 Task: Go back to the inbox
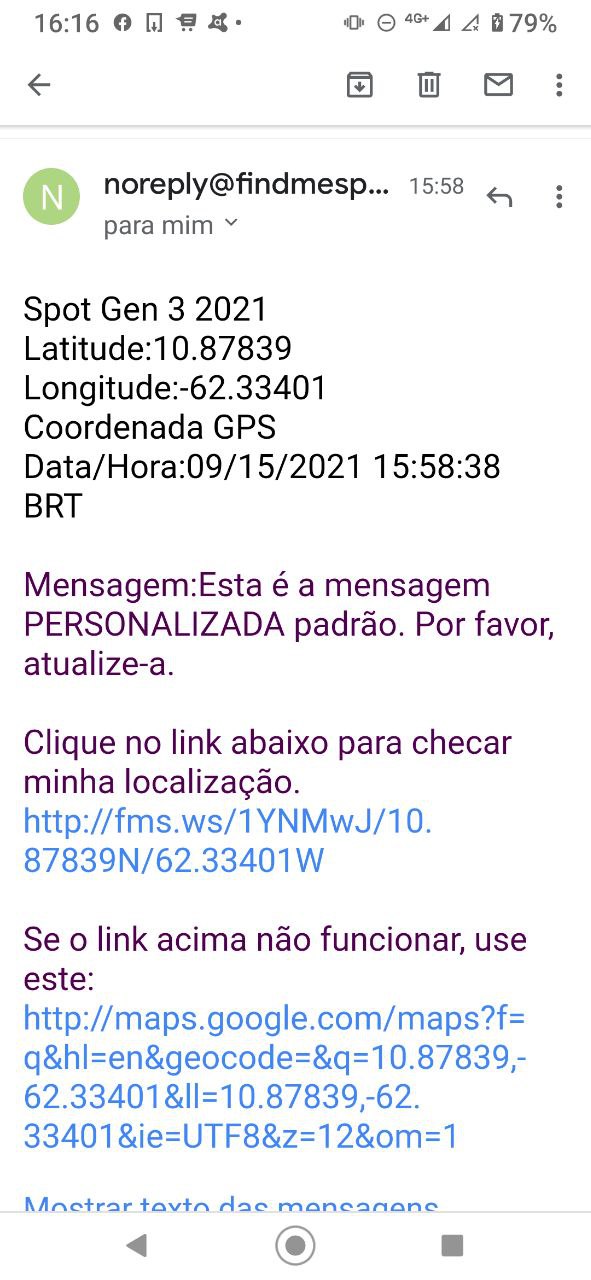[38, 85]
